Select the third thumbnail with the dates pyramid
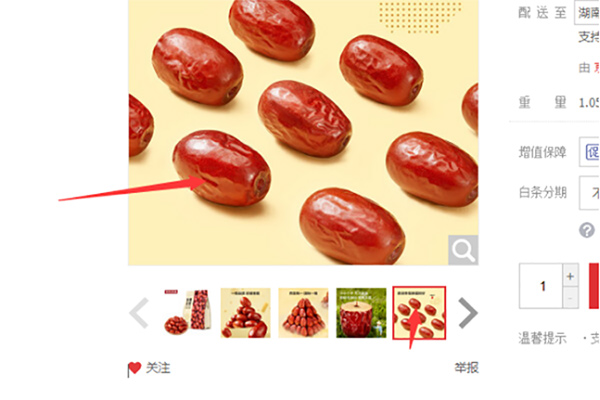The width and height of the screenshot is (600, 400). (x=303, y=313)
